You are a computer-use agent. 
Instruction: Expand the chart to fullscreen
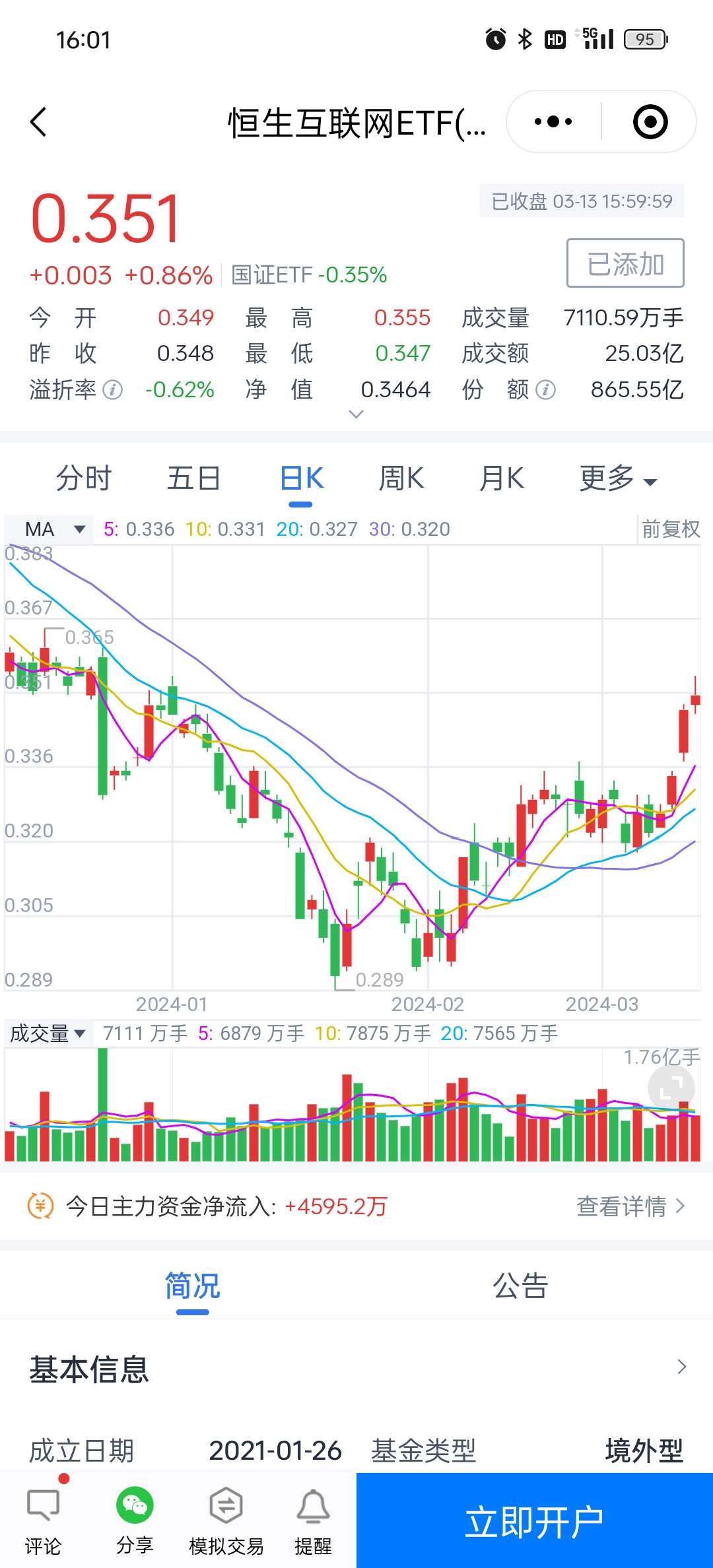click(x=671, y=1087)
